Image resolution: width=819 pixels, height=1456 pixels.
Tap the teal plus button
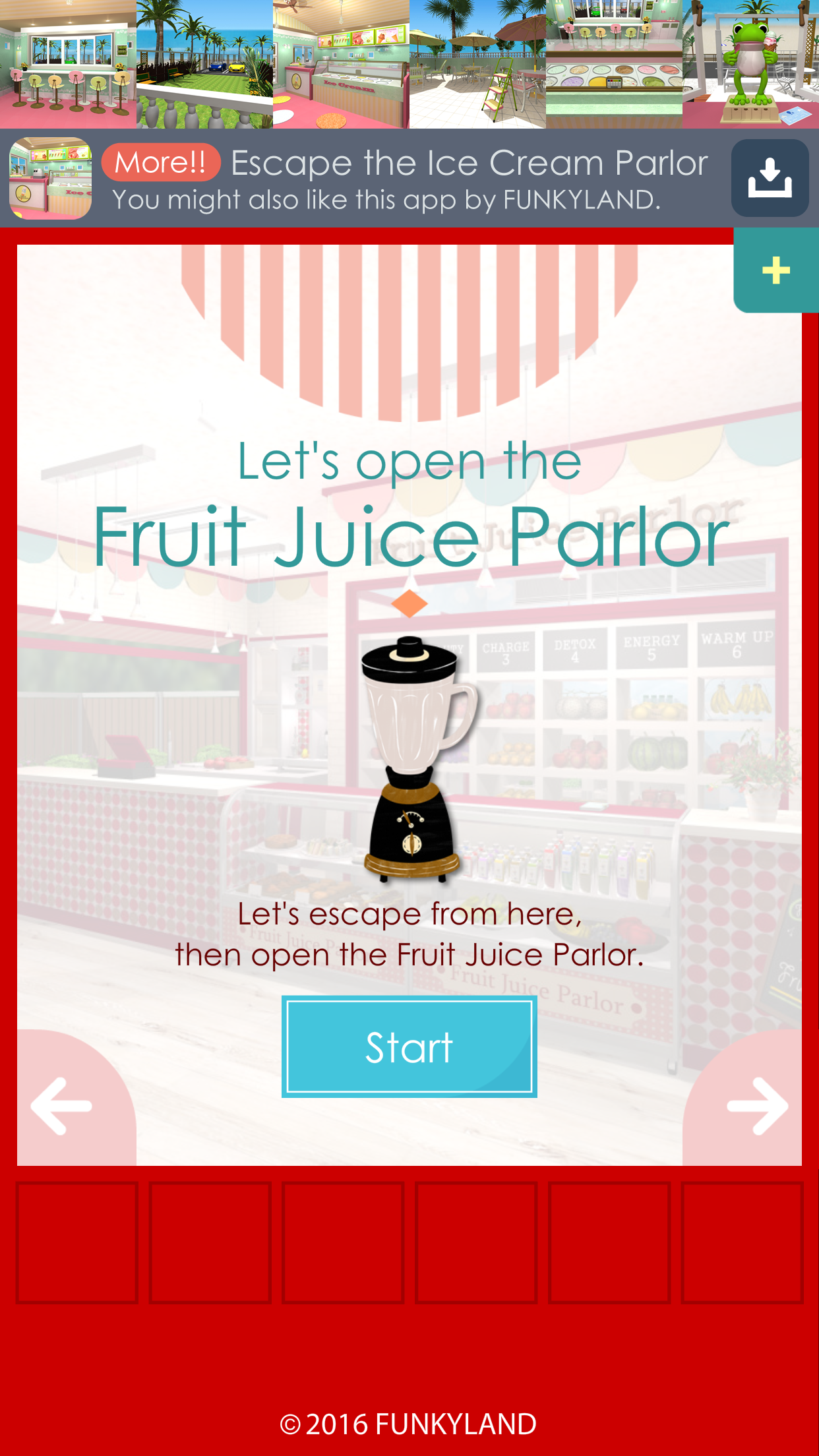pos(776,270)
